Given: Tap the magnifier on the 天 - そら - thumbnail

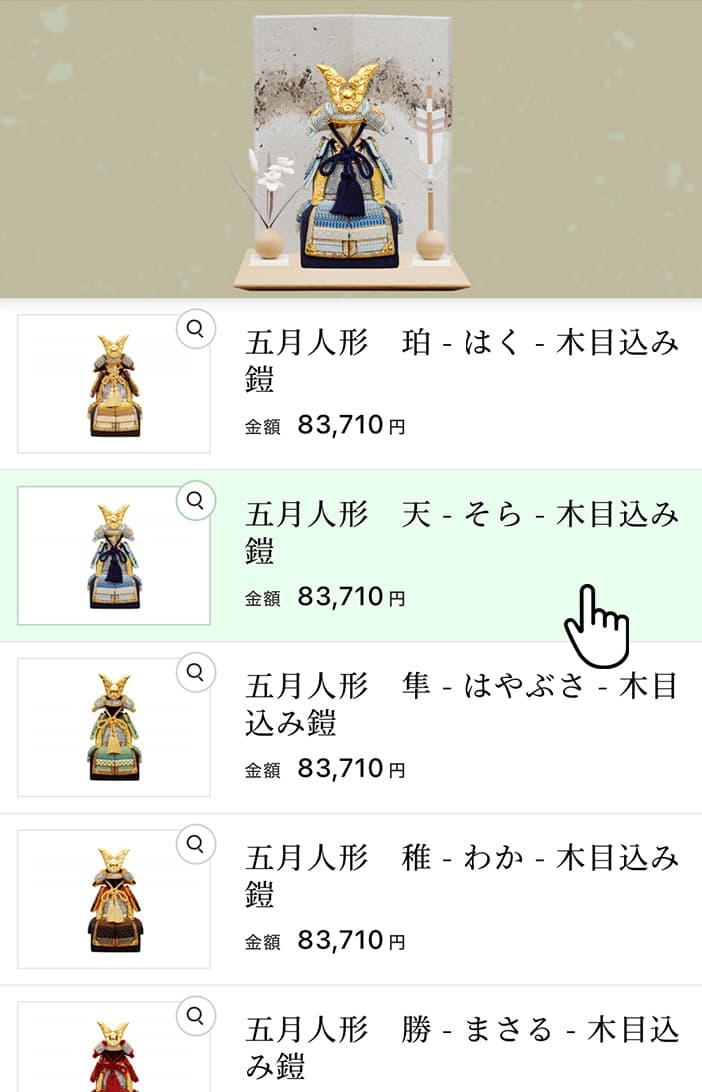Looking at the screenshot, I should point(196,500).
